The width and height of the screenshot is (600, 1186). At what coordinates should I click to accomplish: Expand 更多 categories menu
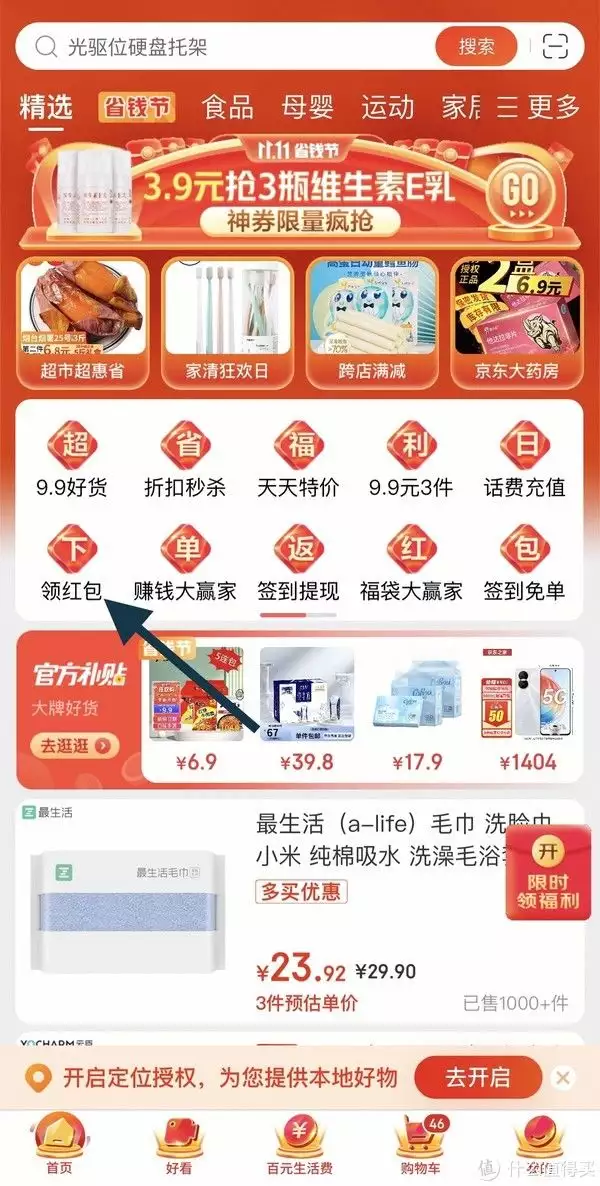point(538,107)
